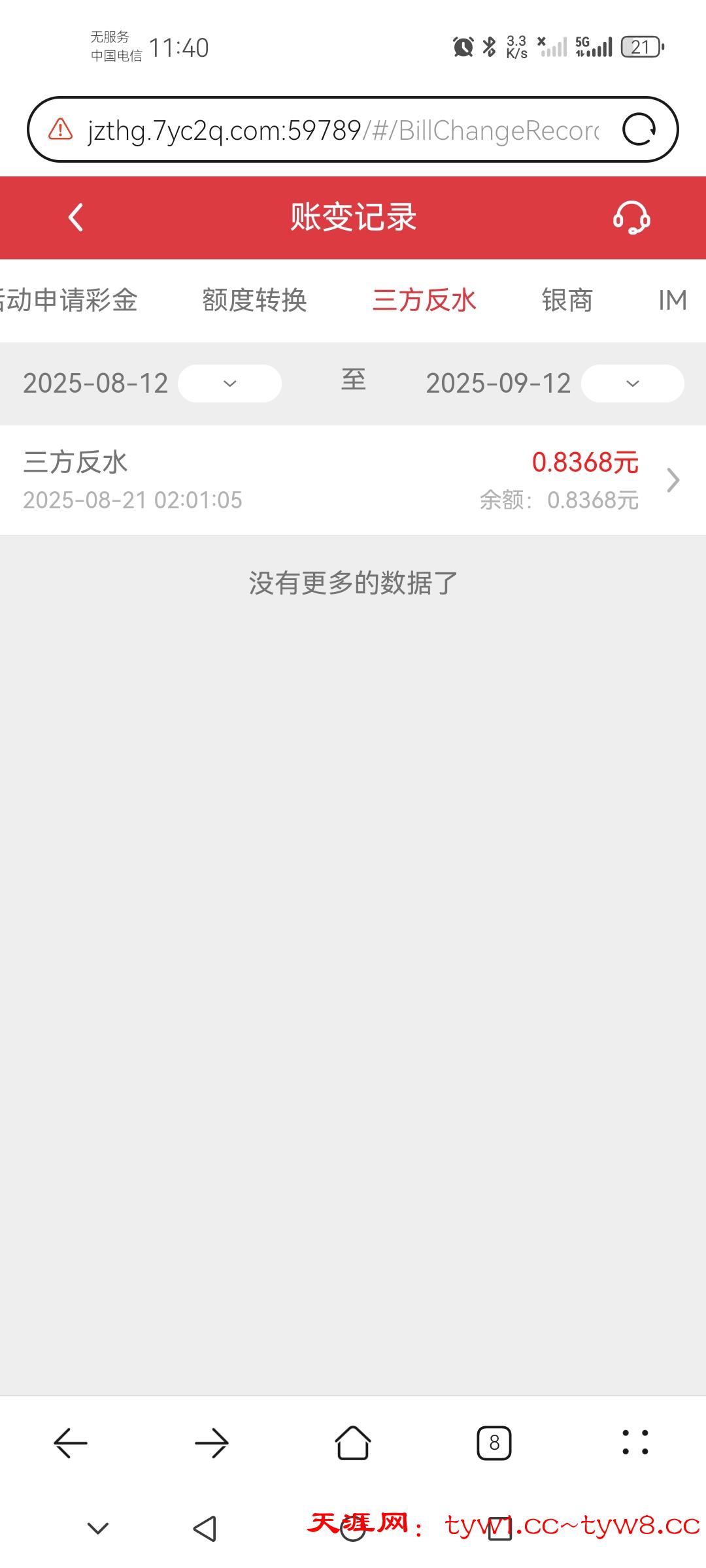The height and width of the screenshot is (1568, 706).
Task: Open the IM tab
Action: (672, 301)
